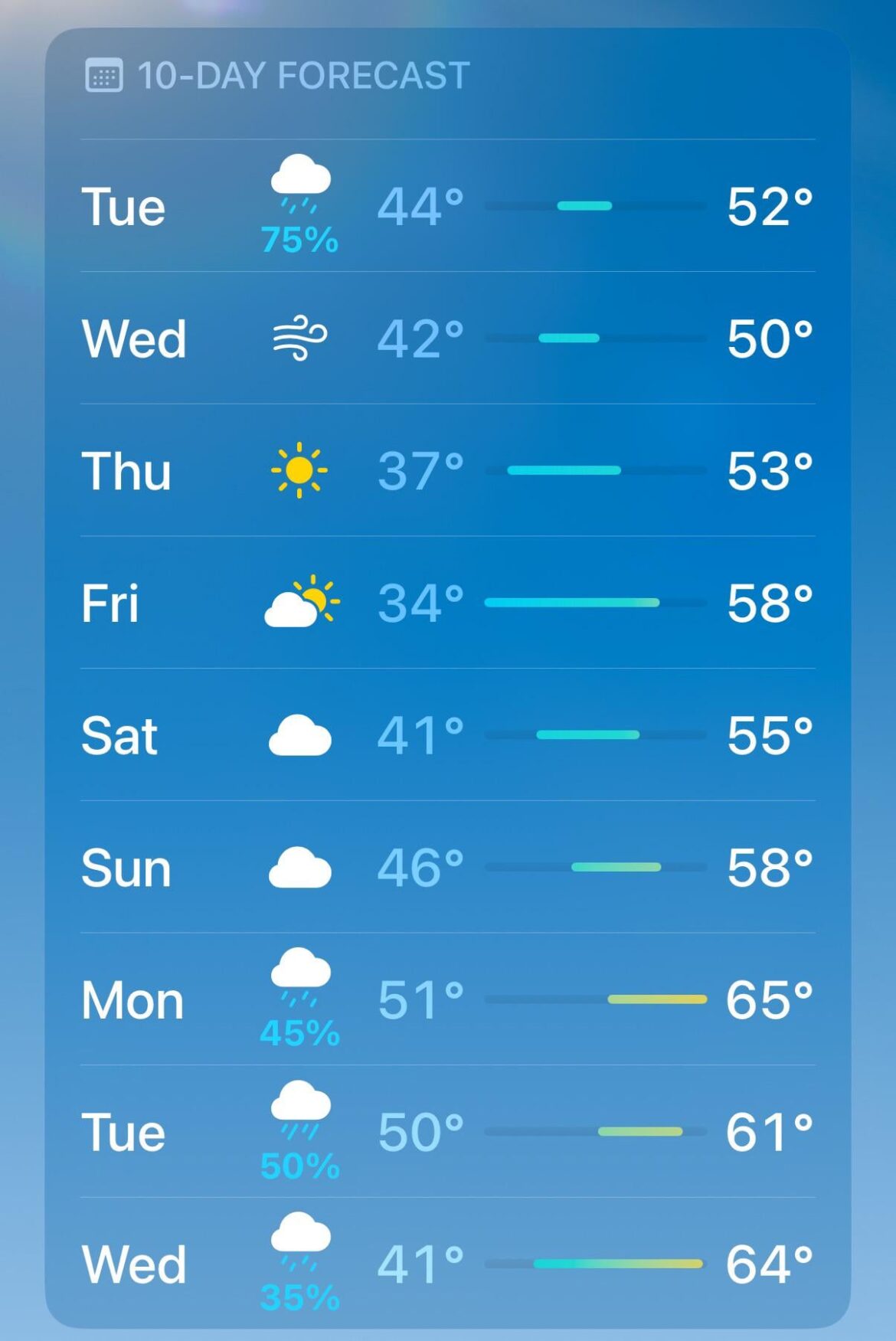The image size is (896, 1341).
Task: Open the windy Wednesday forecast, high 50°
Action: point(447,338)
